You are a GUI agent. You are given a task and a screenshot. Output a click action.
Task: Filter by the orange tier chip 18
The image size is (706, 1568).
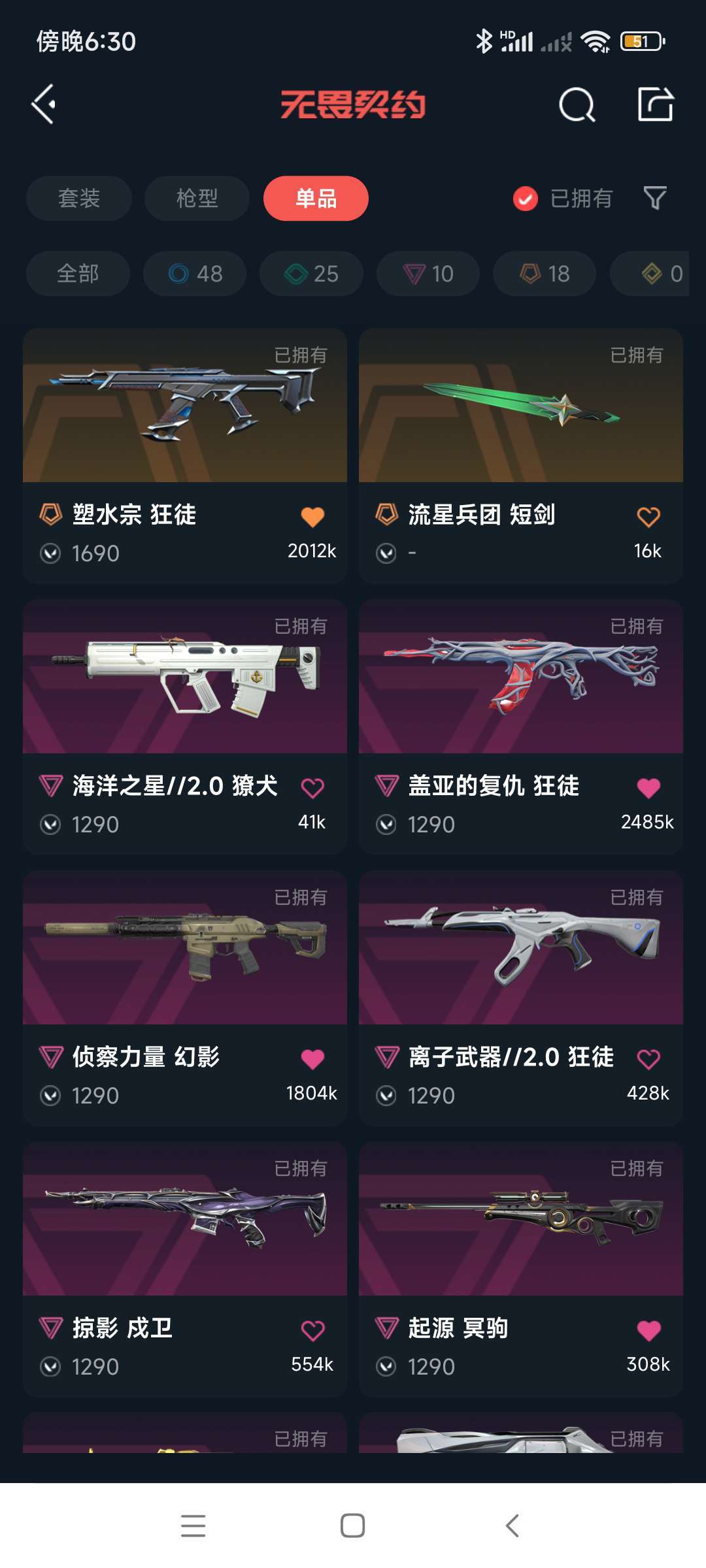pyautogui.click(x=545, y=273)
